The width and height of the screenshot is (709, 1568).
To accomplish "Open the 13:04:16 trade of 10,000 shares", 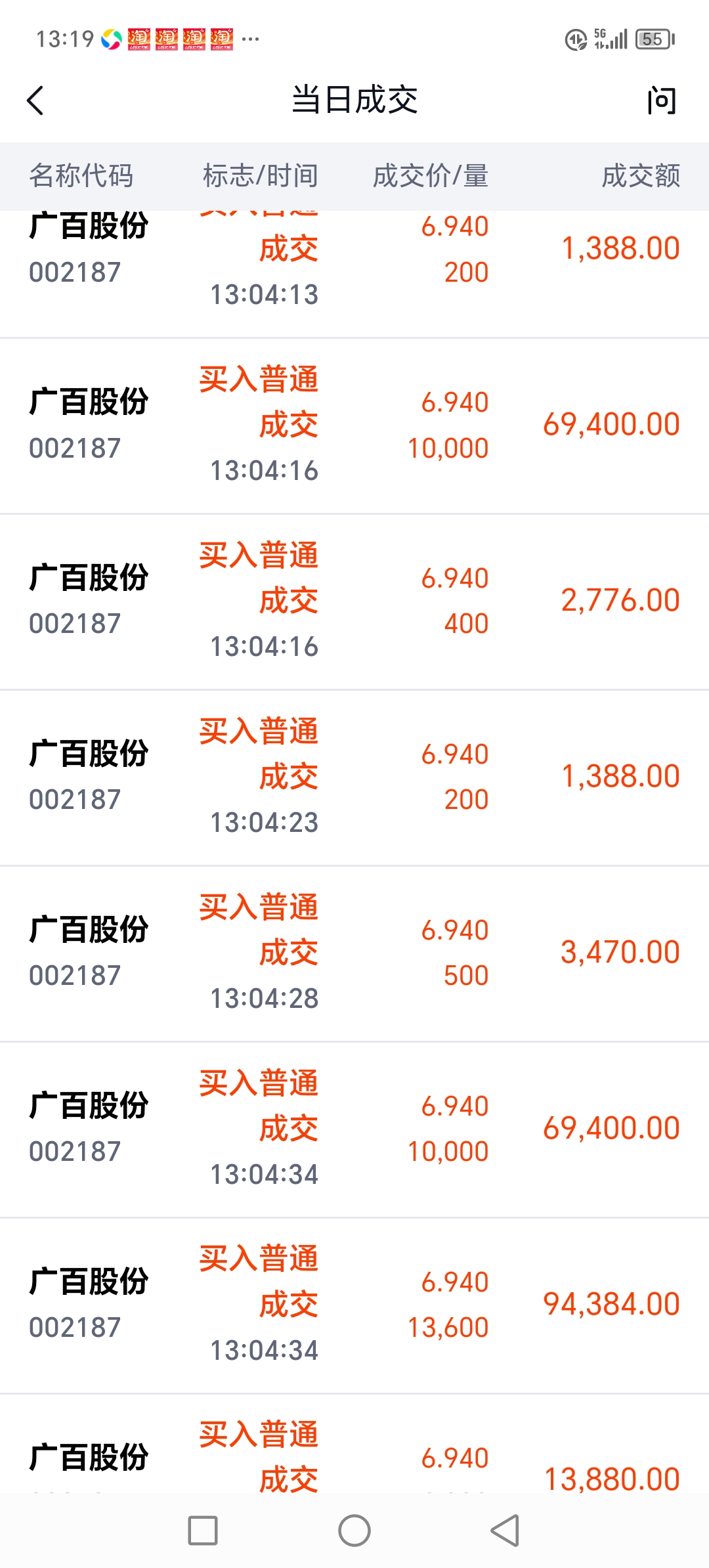I will coord(354,425).
